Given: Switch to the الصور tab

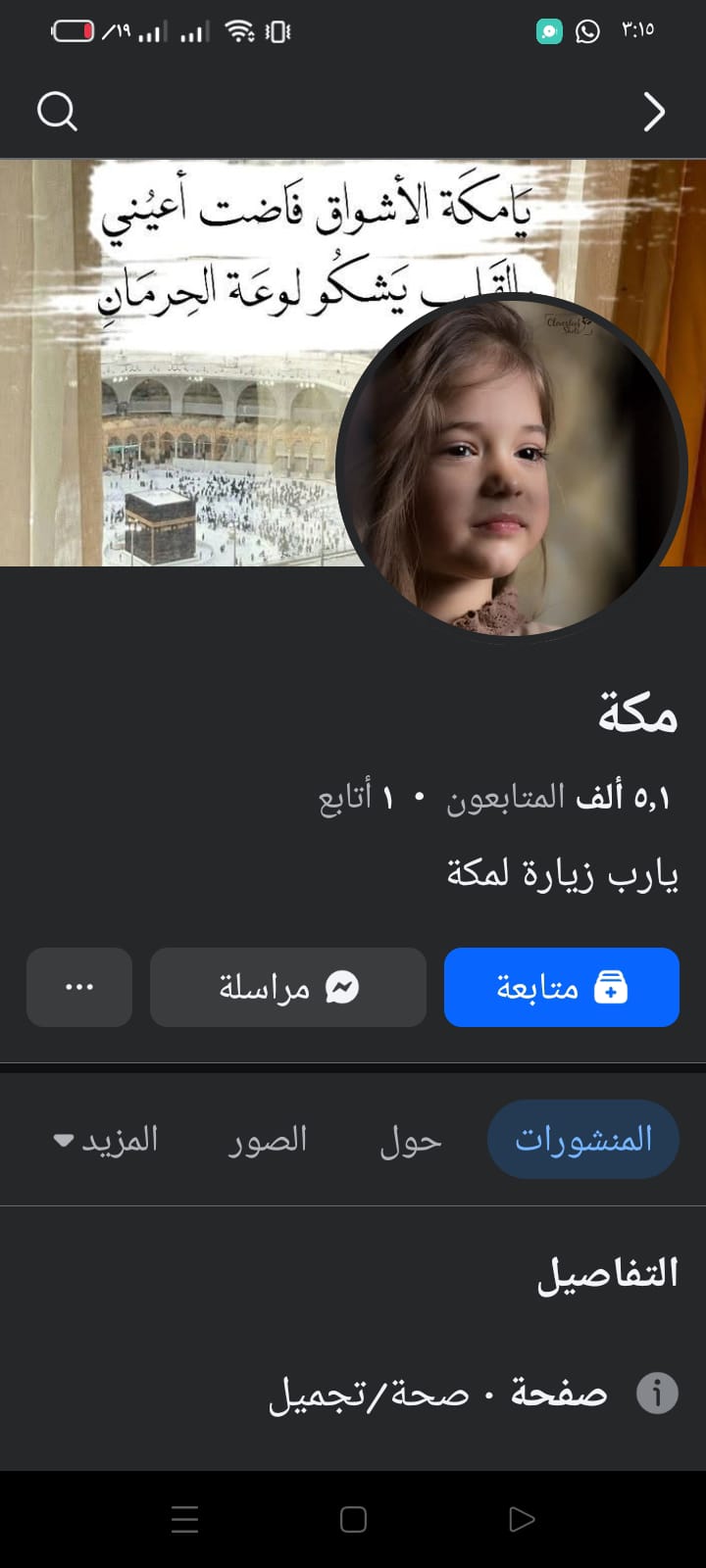Looking at the screenshot, I should (x=268, y=1140).
